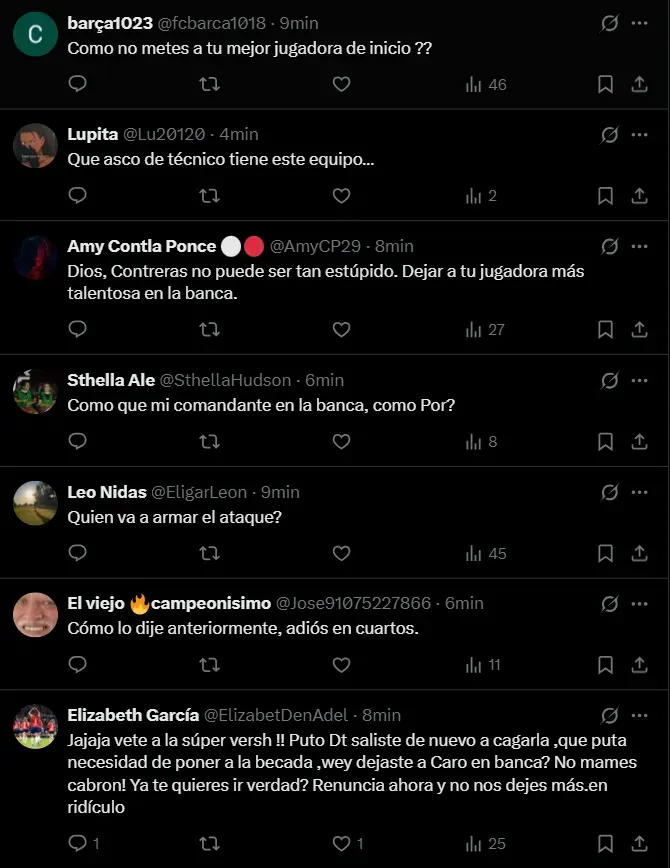Viewport: 670px width, 868px height.
Task: Reply to Elizabeth García's tweet
Action: pos(78,844)
